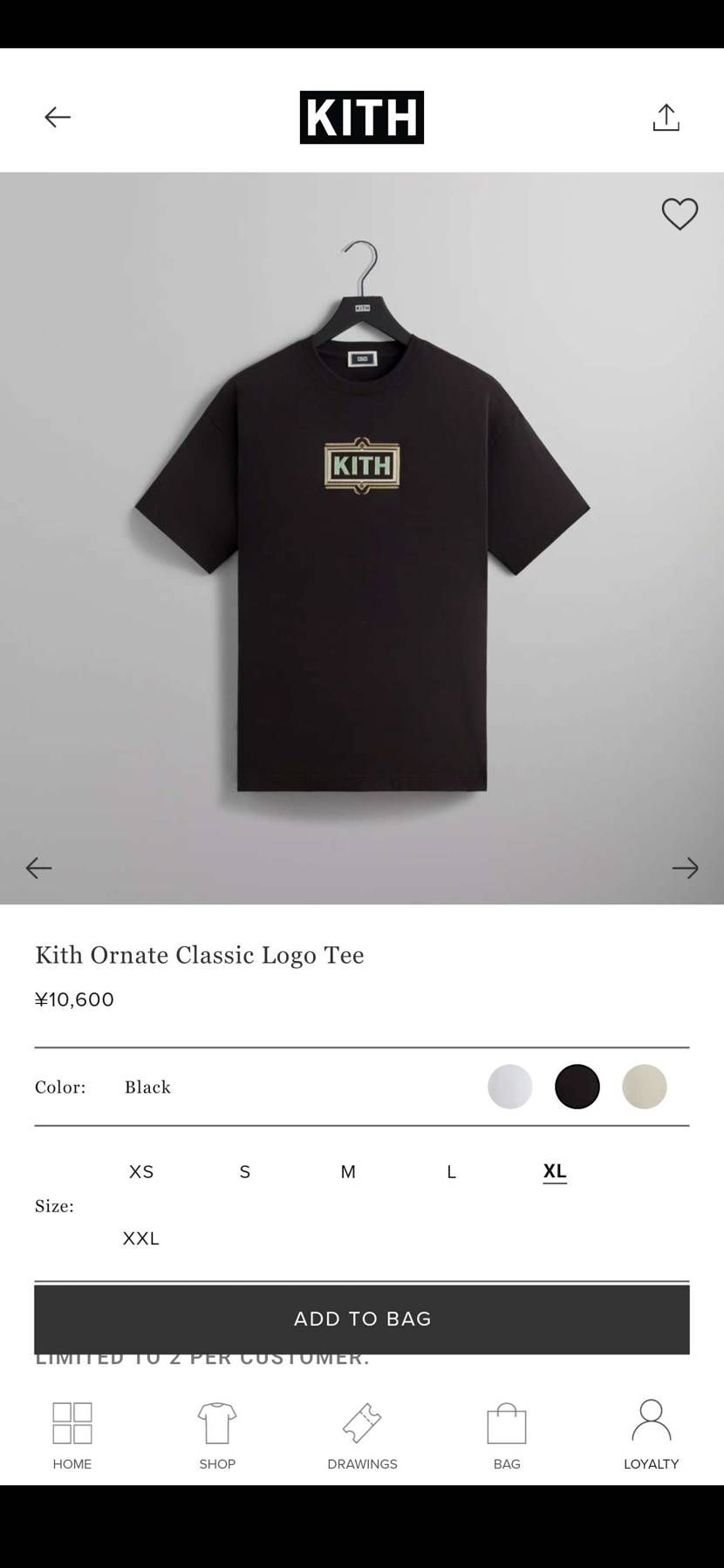The height and width of the screenshot is (1568, 724).
Task: Choose size XXL
Action: (x=141, y=1238)
